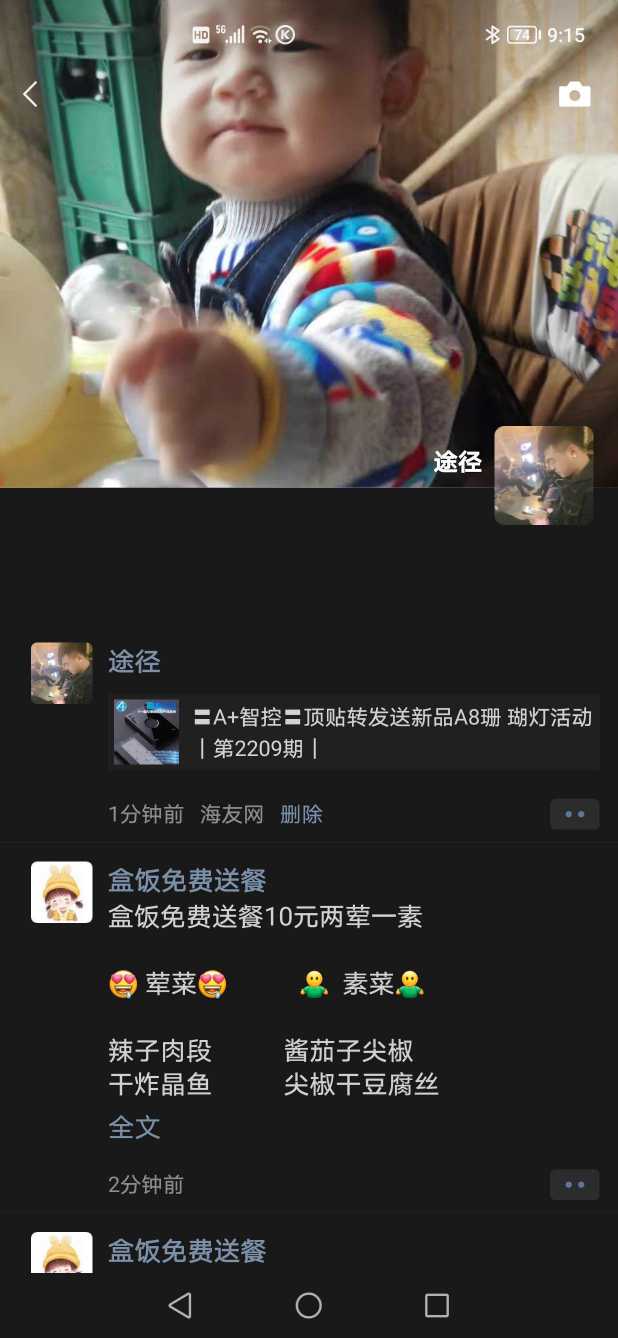The height and width of the screenshot is (1338, 618).
Task: Tap 途径's small avatar on the first post
Action: pyautogui.click(x=62, y=673)
